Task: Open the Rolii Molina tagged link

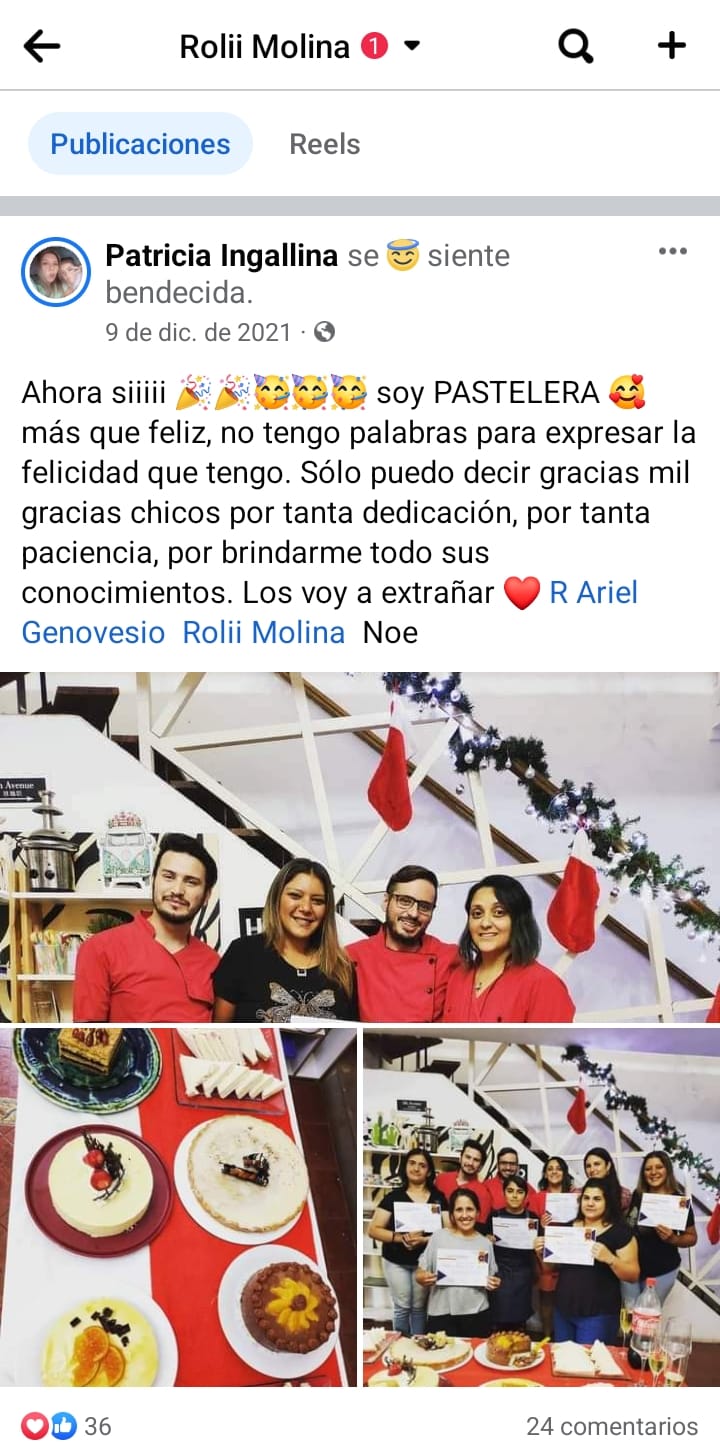Action: pos(264,632)
